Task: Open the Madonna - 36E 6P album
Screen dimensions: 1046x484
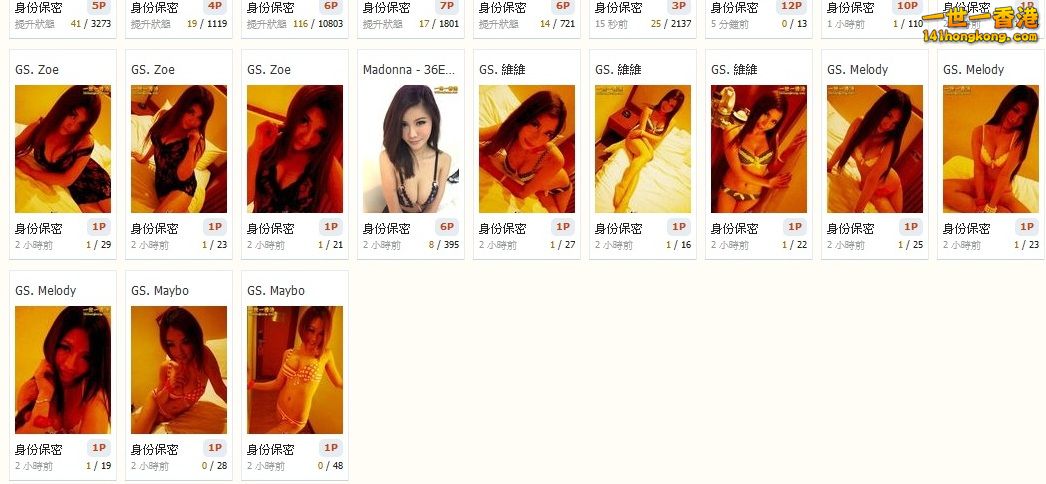Action: pyautogui.click(x=411, y=149)
